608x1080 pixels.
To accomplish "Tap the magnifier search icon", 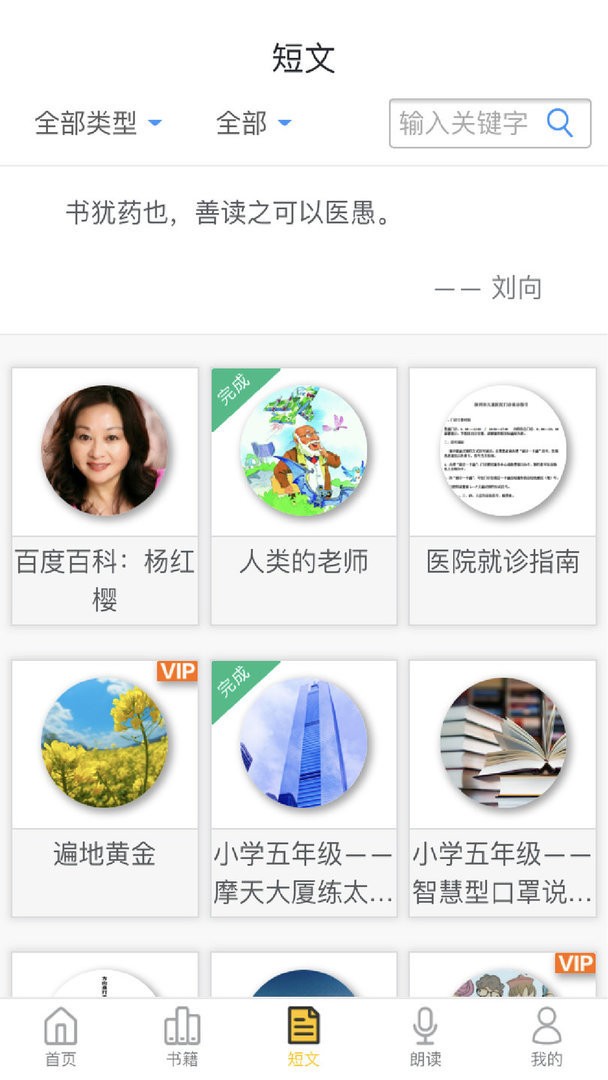I will click(560, 123).
